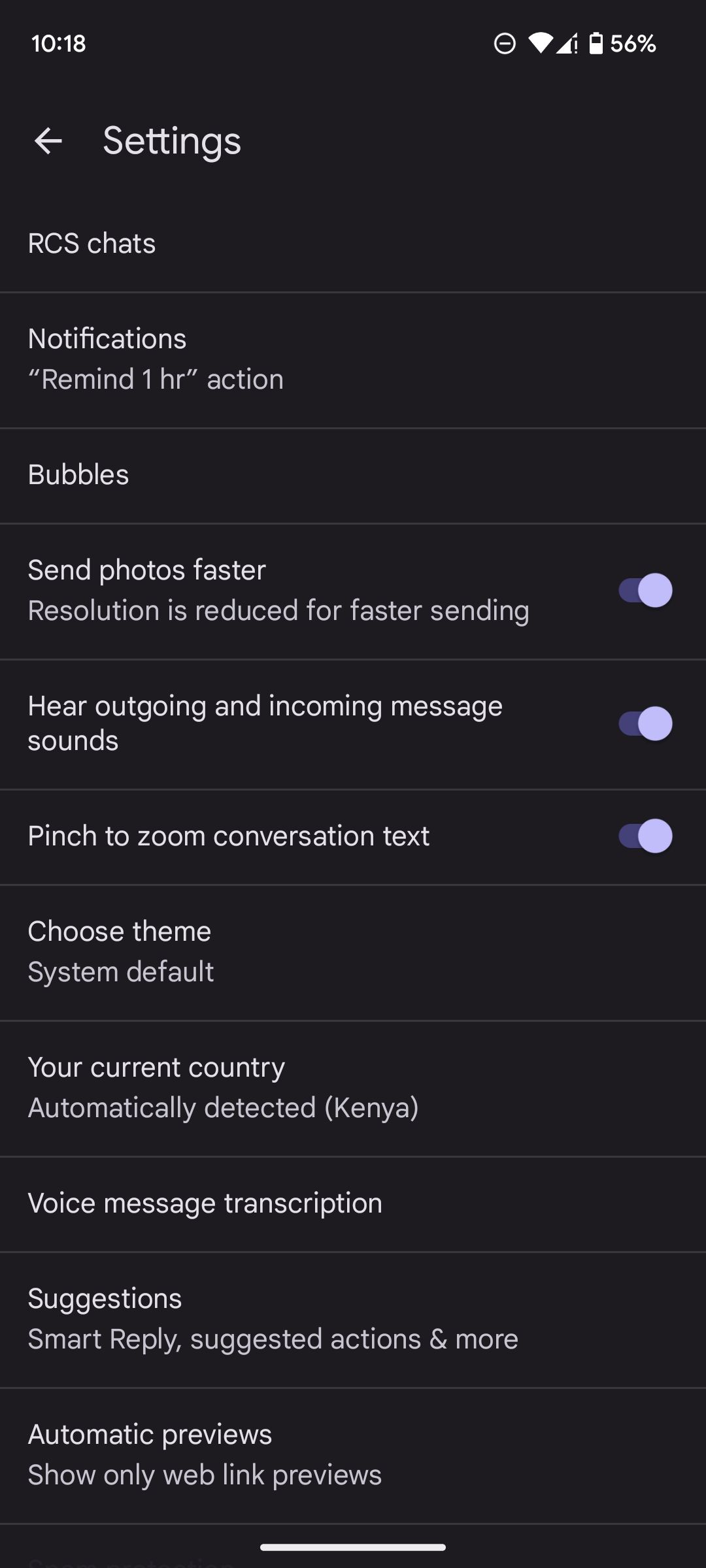Turn off outgoing and incoming message sounds
706x1568 pixels.
coord(646,723)
